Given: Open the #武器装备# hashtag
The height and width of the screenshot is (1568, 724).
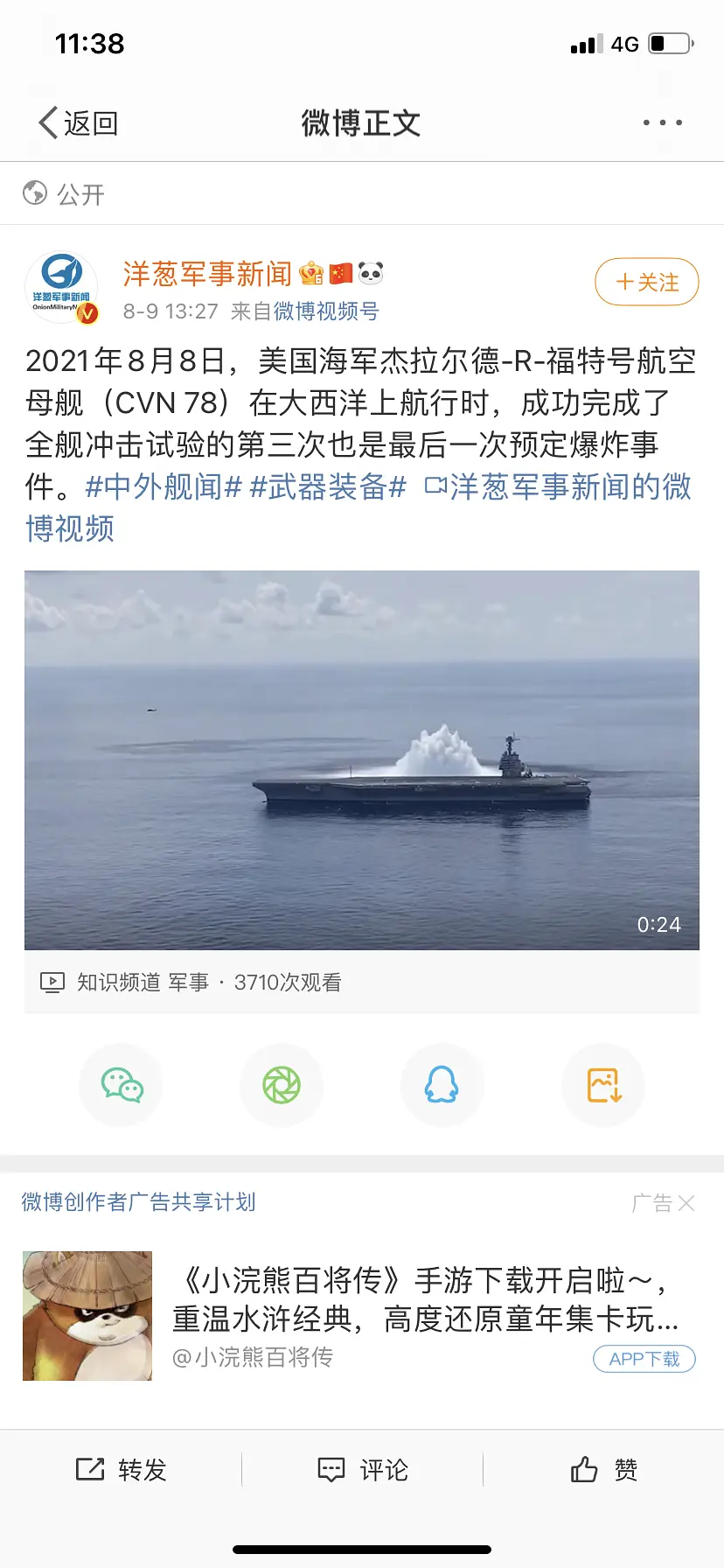Looking at the screenshot, I should click(x=328, y=486).
